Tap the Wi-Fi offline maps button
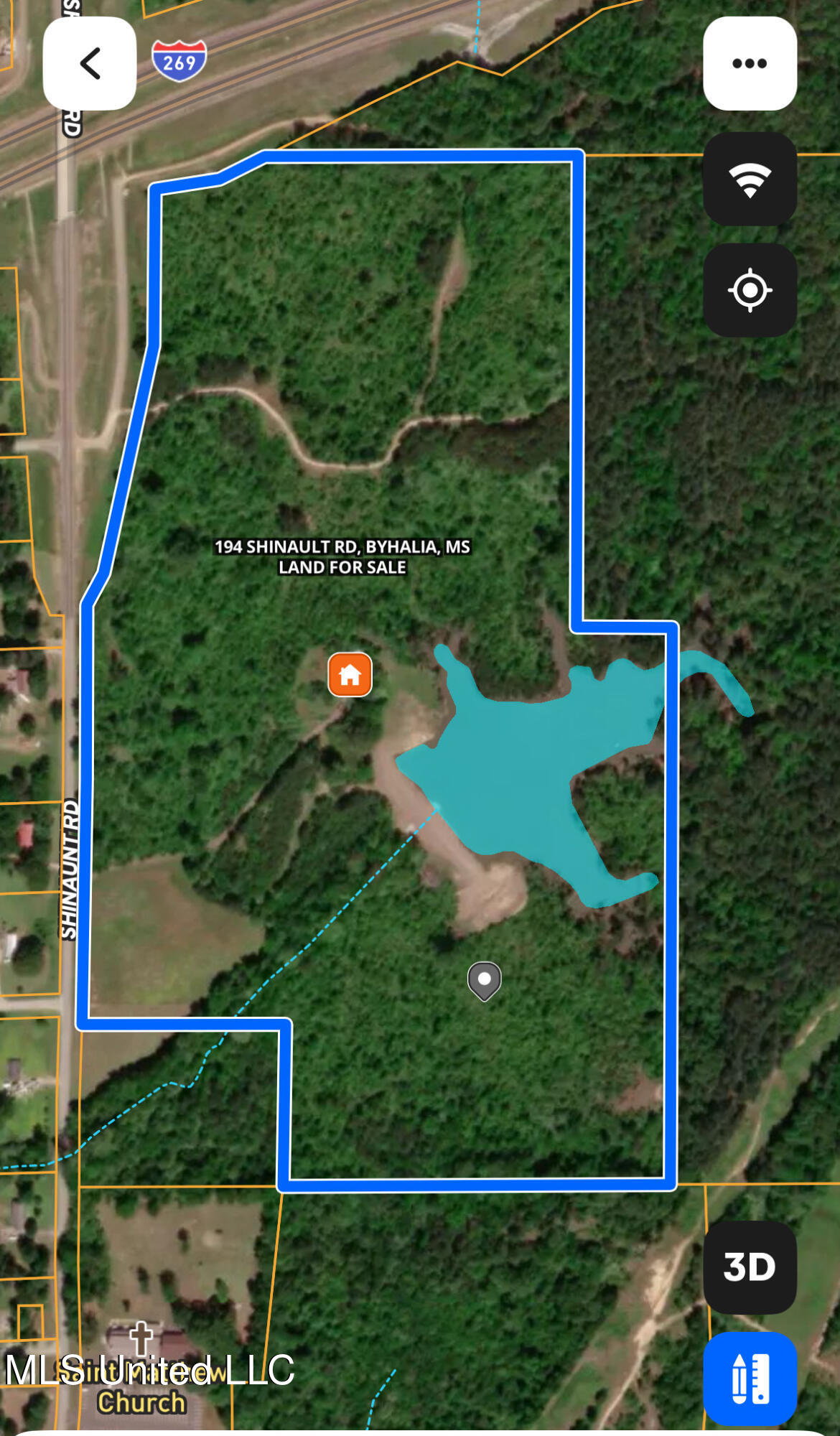Image resolution: width=840 pixels, height=1436 pixels. pos(750,179)
